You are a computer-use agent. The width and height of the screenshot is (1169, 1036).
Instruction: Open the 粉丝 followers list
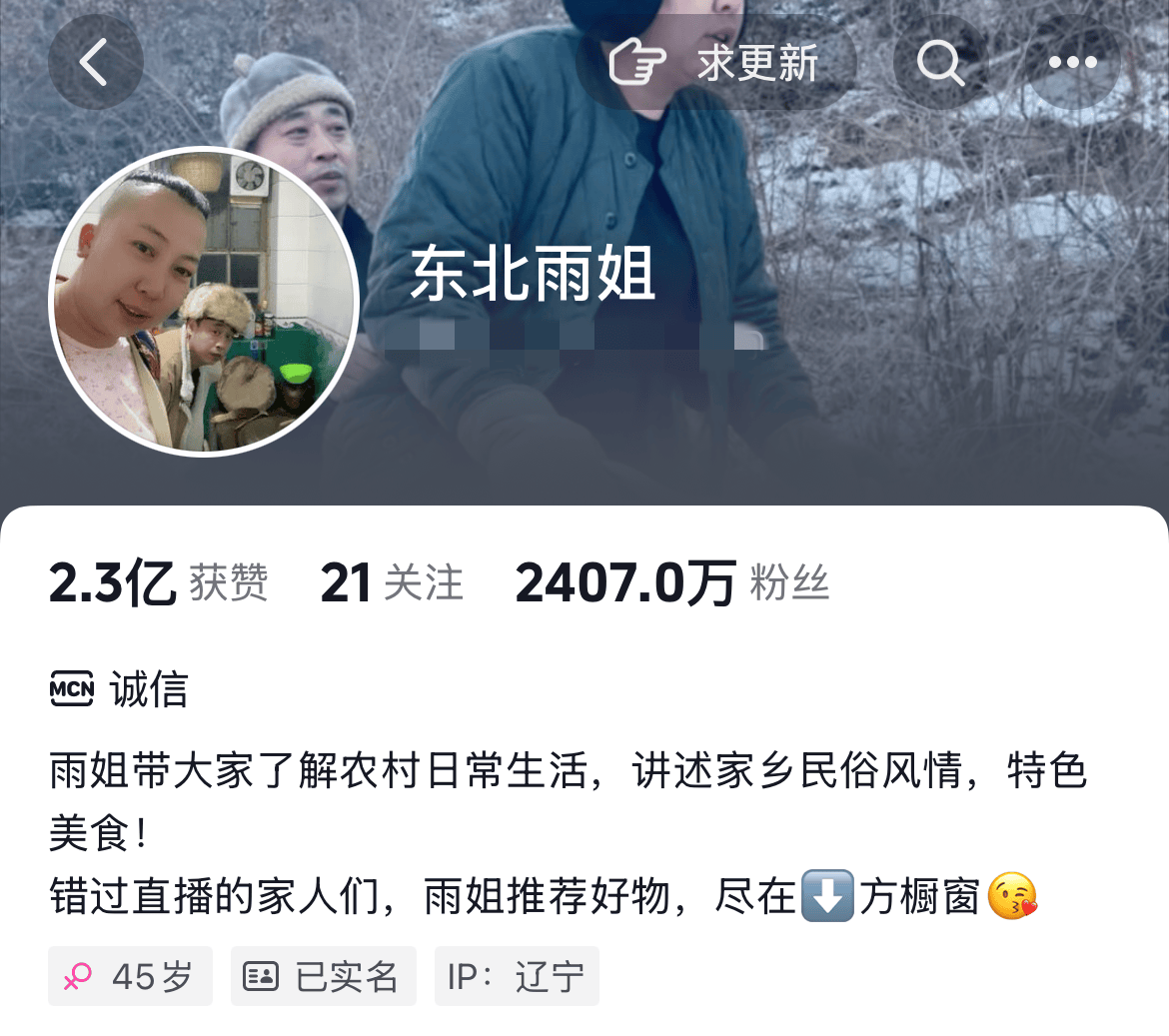[x=672, y=583]
